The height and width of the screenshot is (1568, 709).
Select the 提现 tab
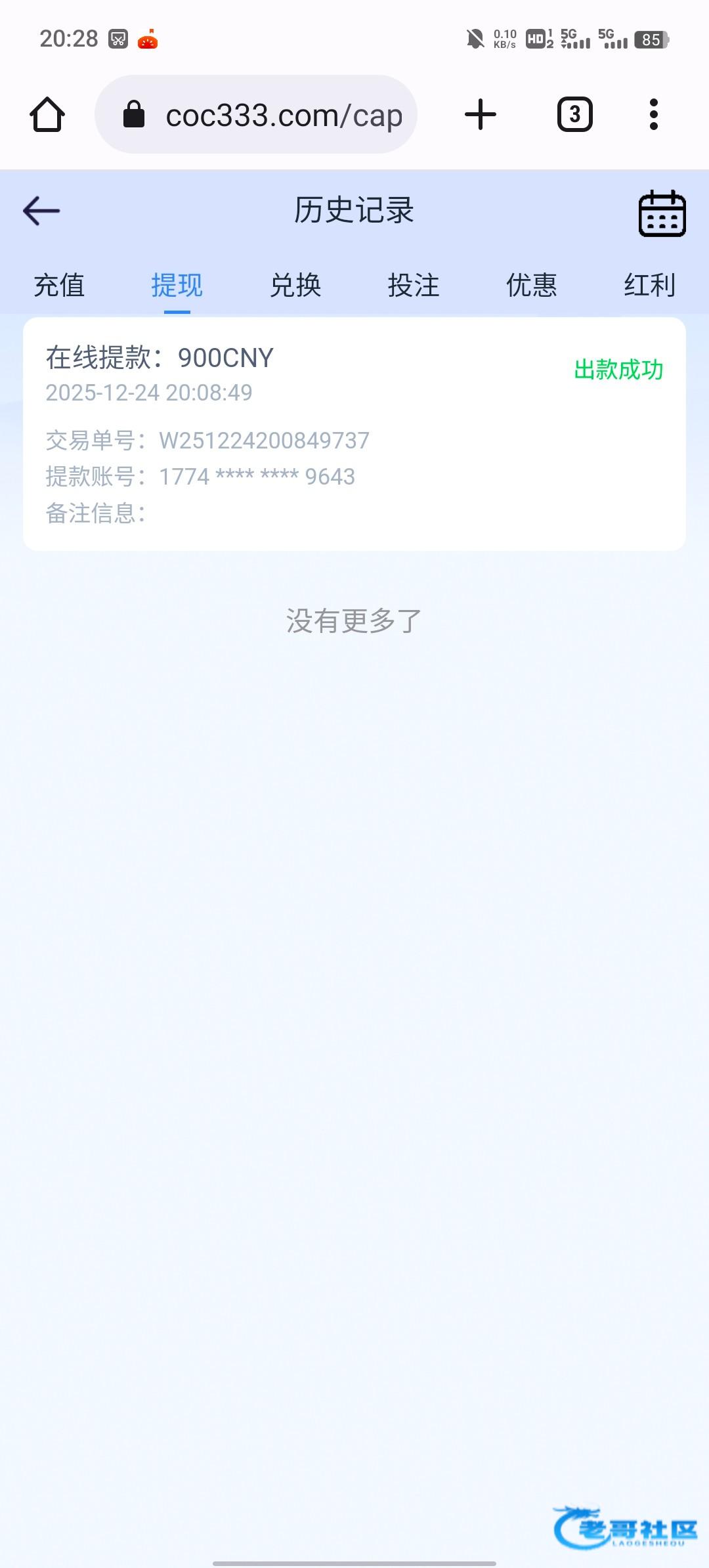click(177, 286)
